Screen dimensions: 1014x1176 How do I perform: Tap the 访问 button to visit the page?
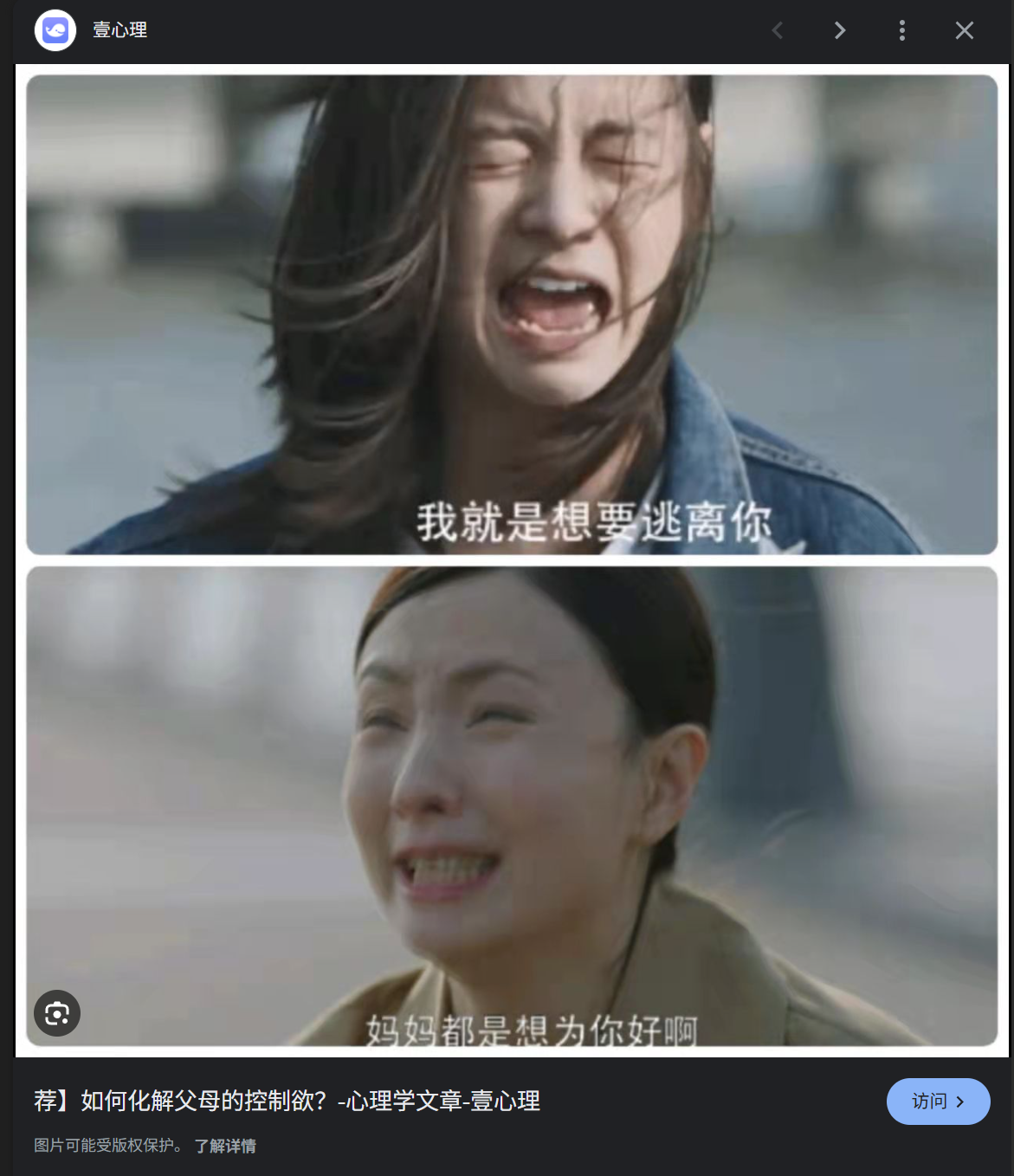[x=938, y=1101]
